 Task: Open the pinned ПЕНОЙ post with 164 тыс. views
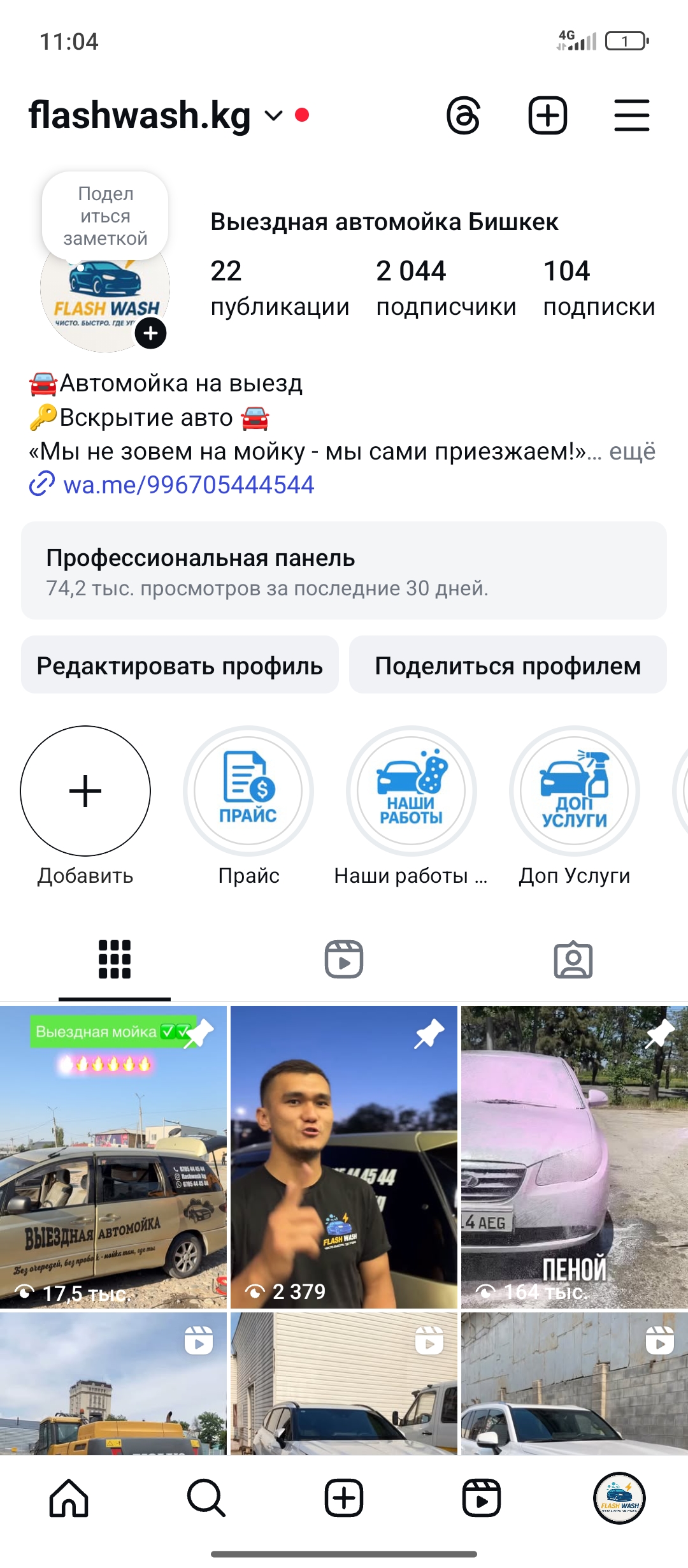pos(574,1156)
